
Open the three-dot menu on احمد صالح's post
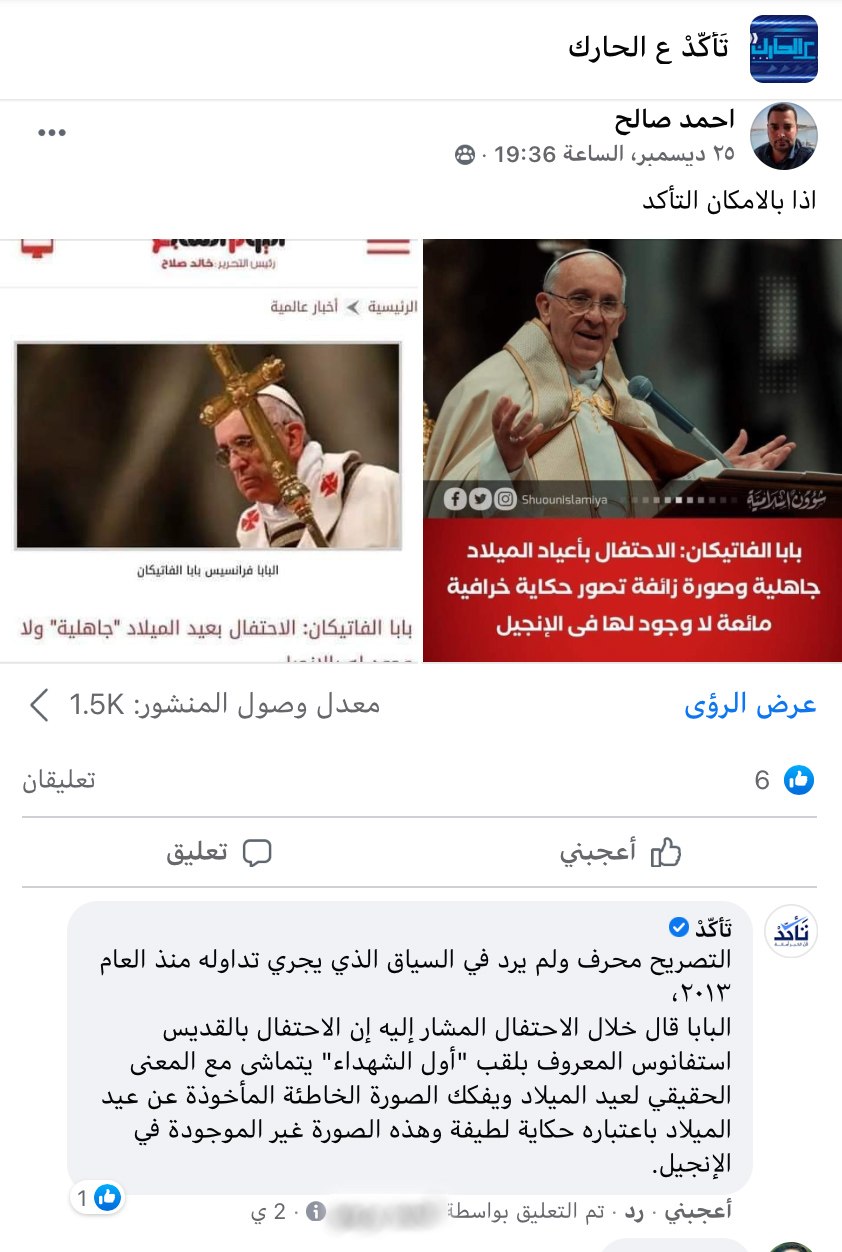coord(52,133)
